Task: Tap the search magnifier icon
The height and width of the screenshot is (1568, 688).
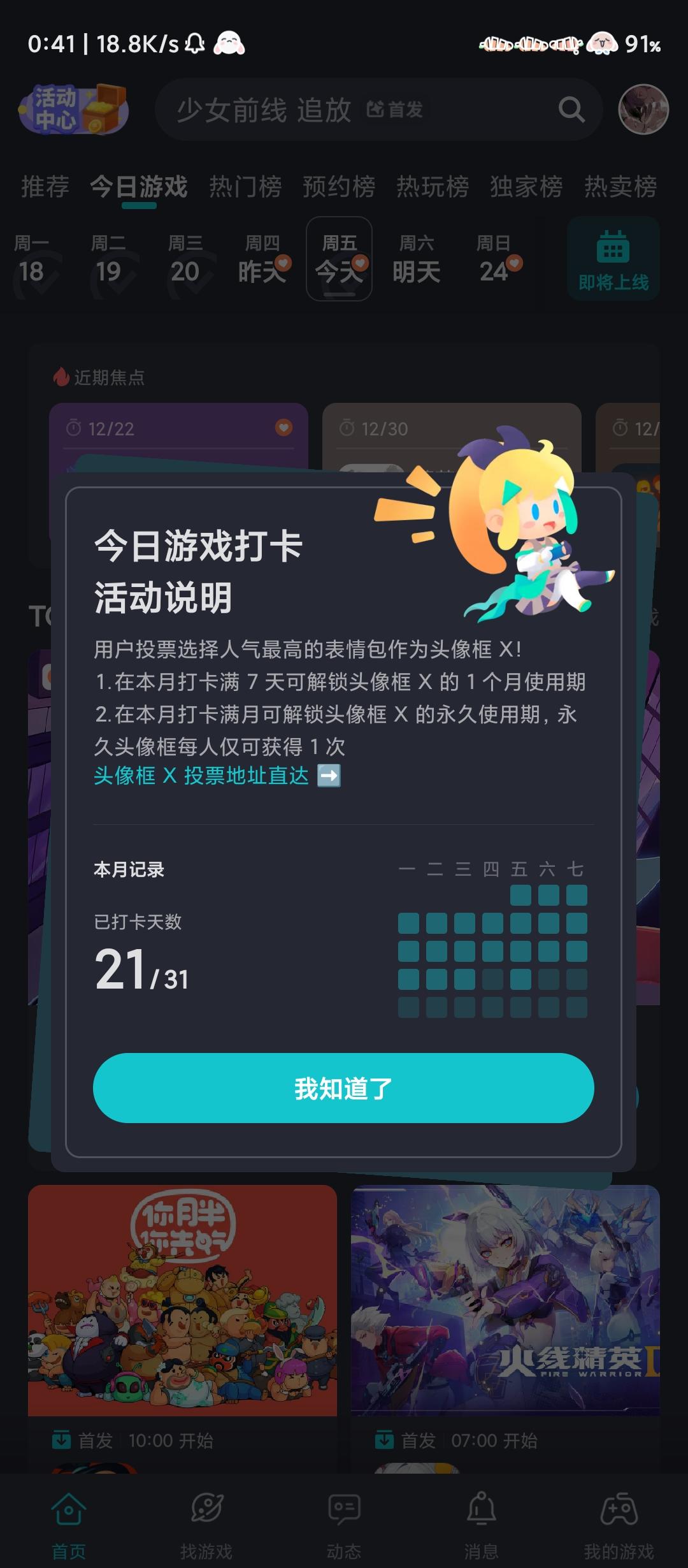Action: (572, 109)
